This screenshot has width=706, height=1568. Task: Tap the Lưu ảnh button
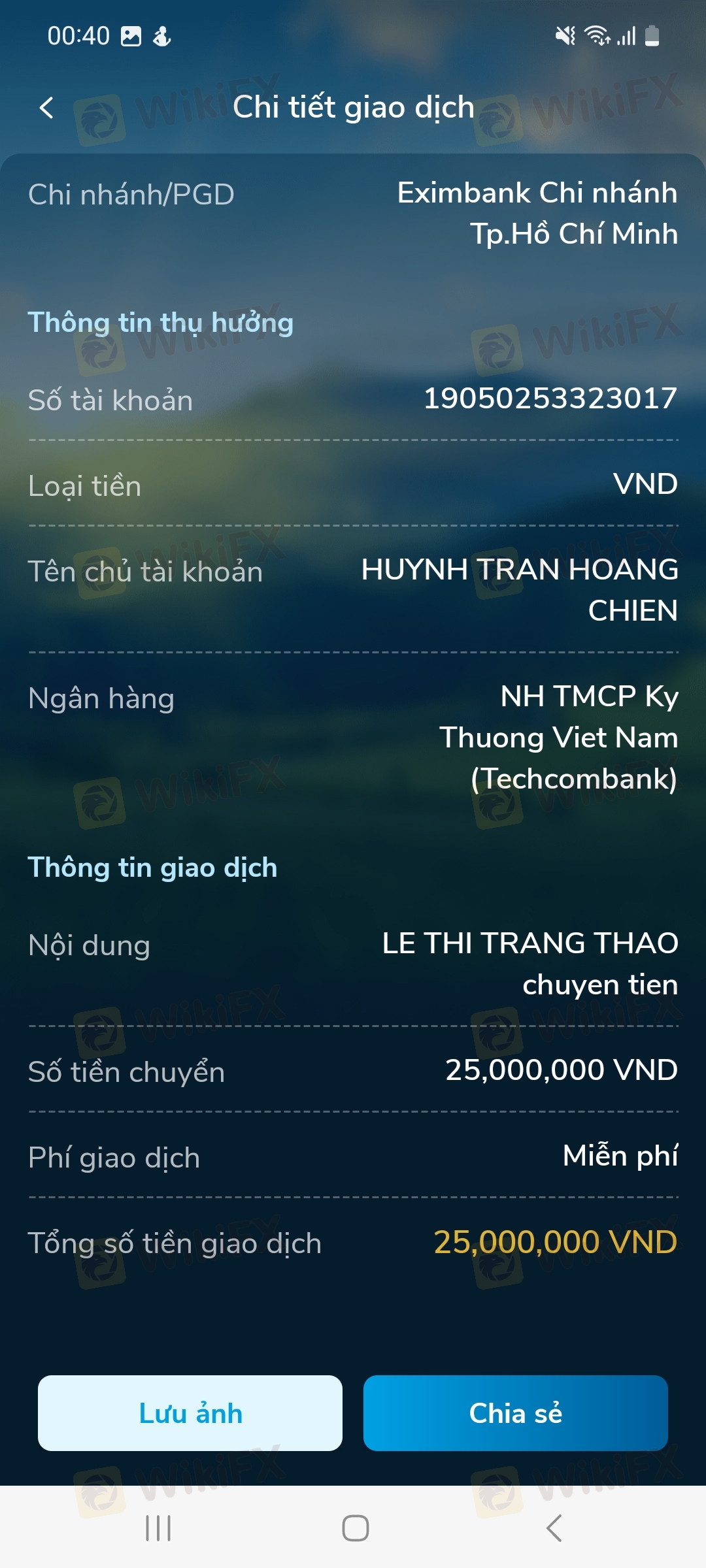click(x=190, y=1413)
